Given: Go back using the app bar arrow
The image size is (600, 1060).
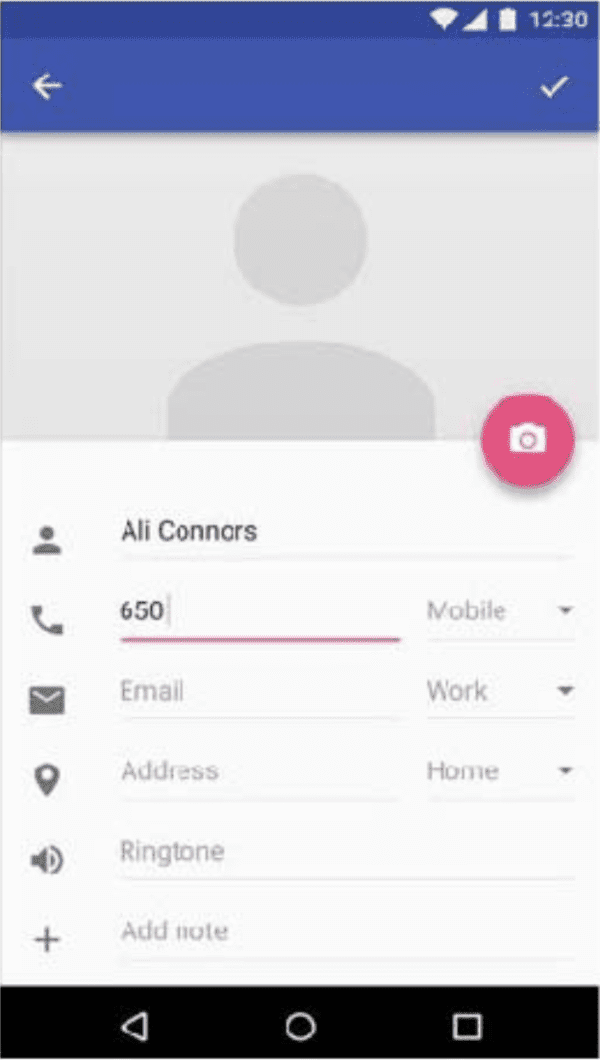Looking at the screenshot, I should click(46, 87).
